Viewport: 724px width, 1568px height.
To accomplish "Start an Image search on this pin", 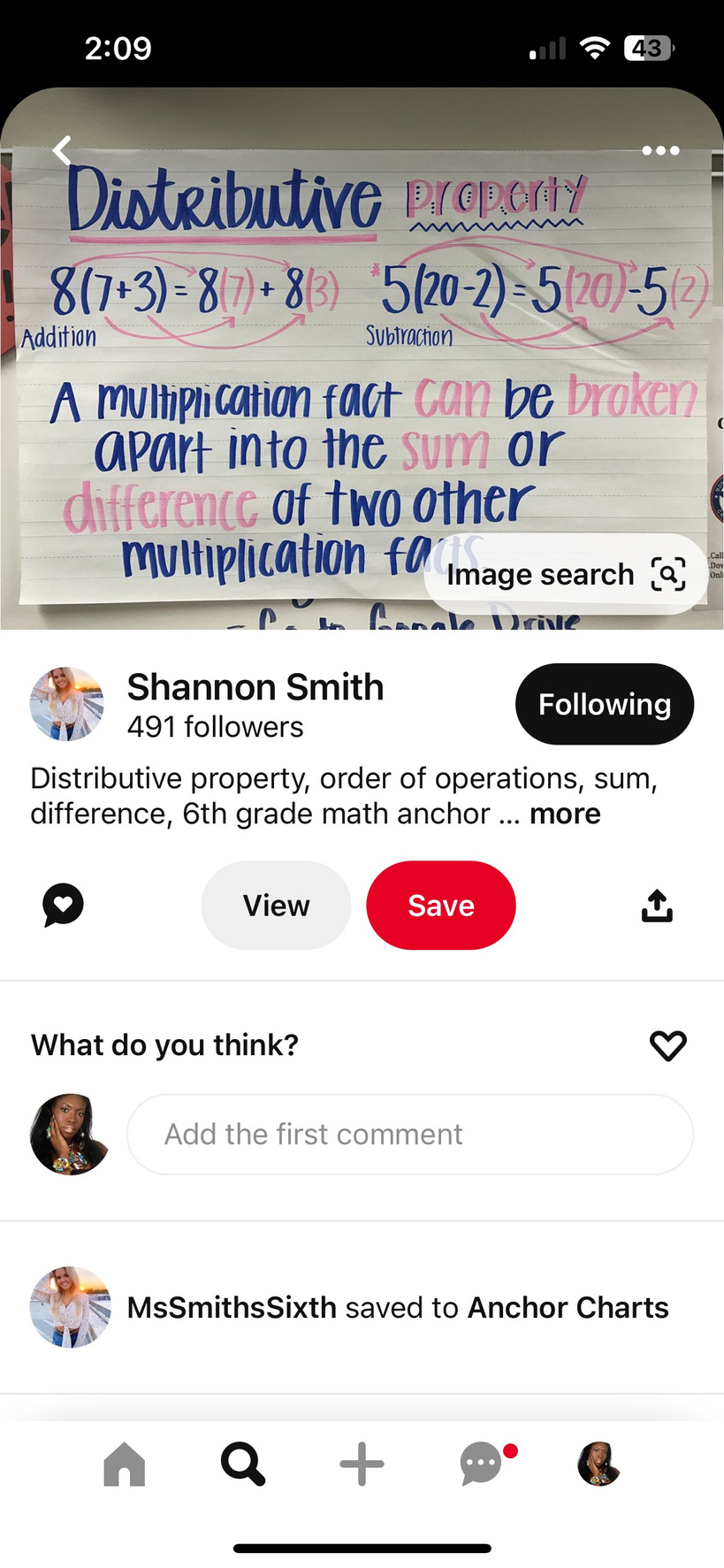I will [x=566, y=574].
